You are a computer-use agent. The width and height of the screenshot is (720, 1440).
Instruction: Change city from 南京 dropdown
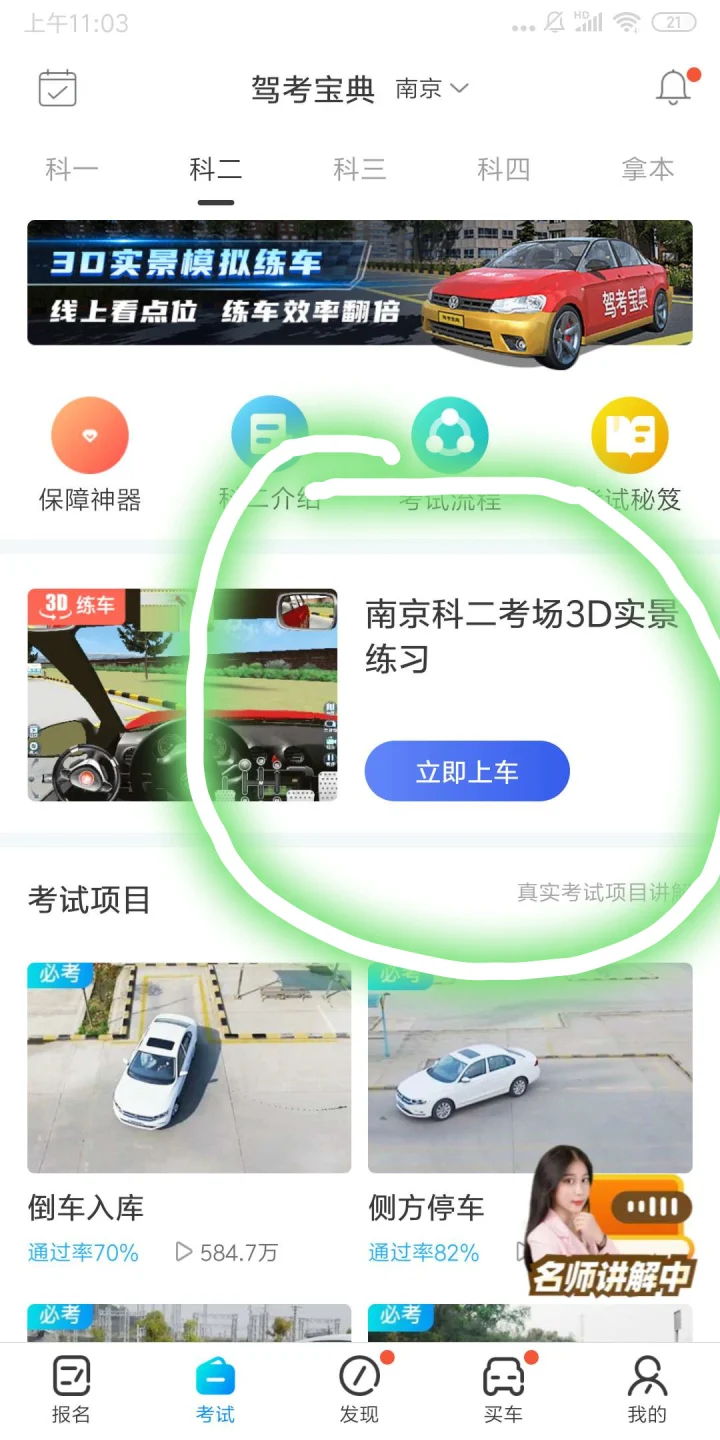click(432, 89)
